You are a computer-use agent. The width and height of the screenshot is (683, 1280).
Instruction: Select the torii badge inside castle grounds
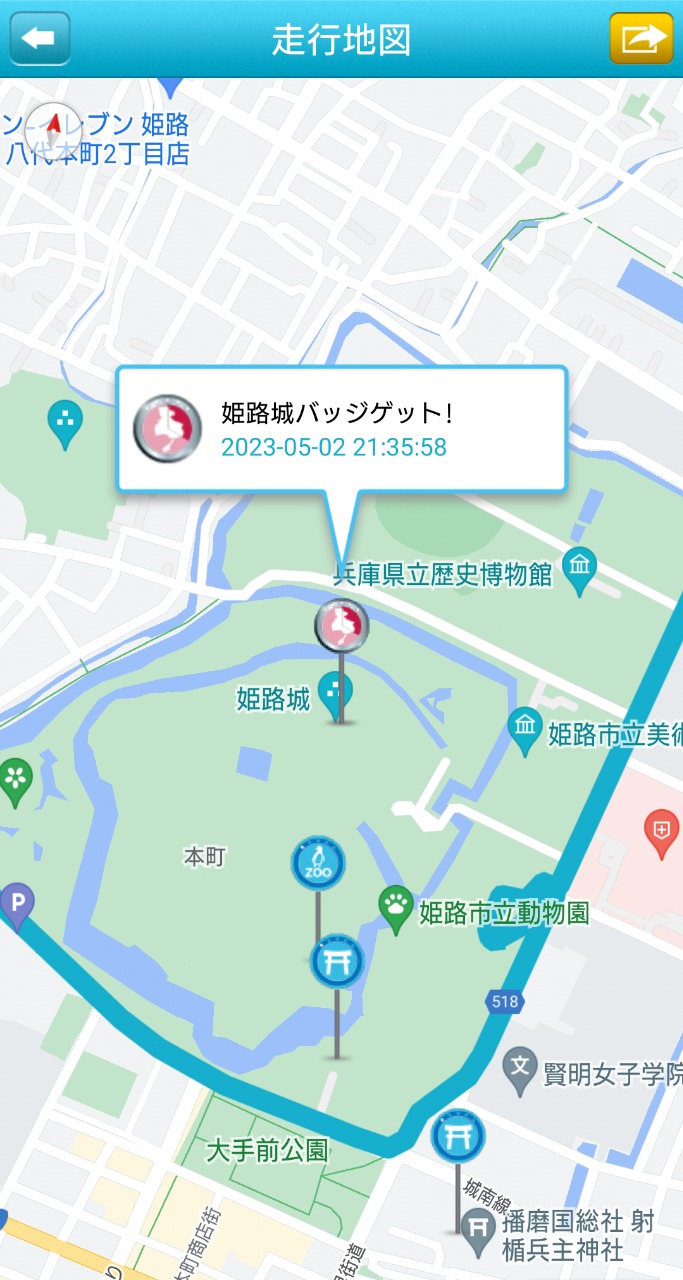[337, 961]
